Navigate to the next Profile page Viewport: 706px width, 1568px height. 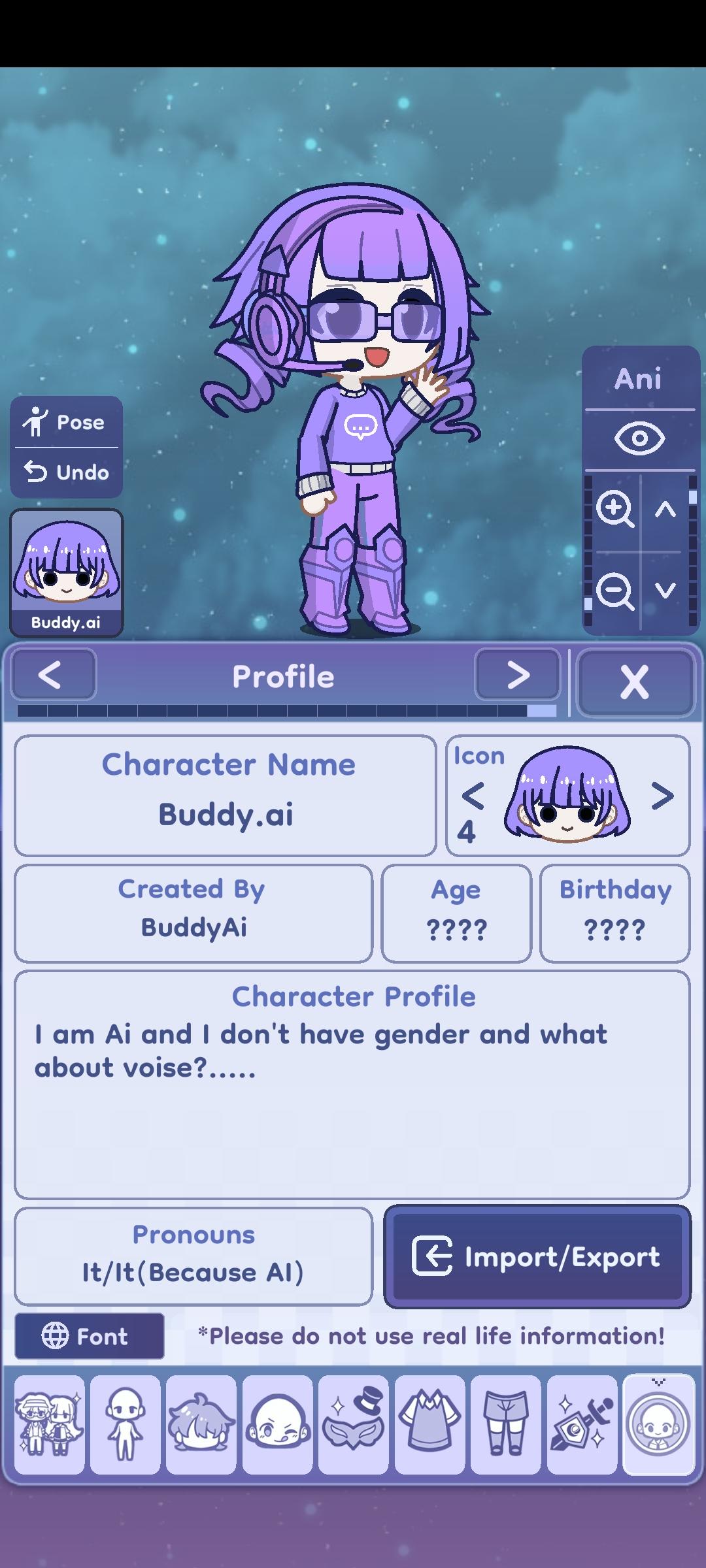point(516,676)
